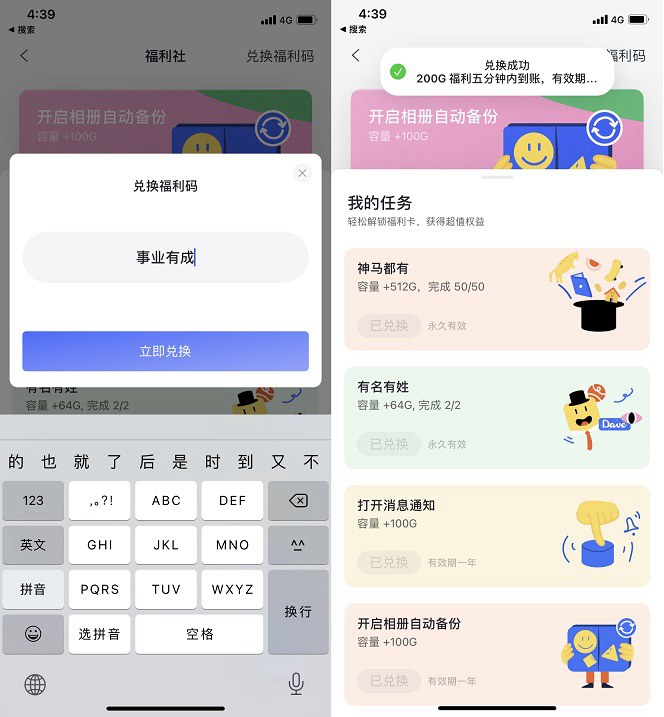Tap the code field showing 事业有成
The width and height of the screenshot is (664, 717).
[x=165, y=257]
